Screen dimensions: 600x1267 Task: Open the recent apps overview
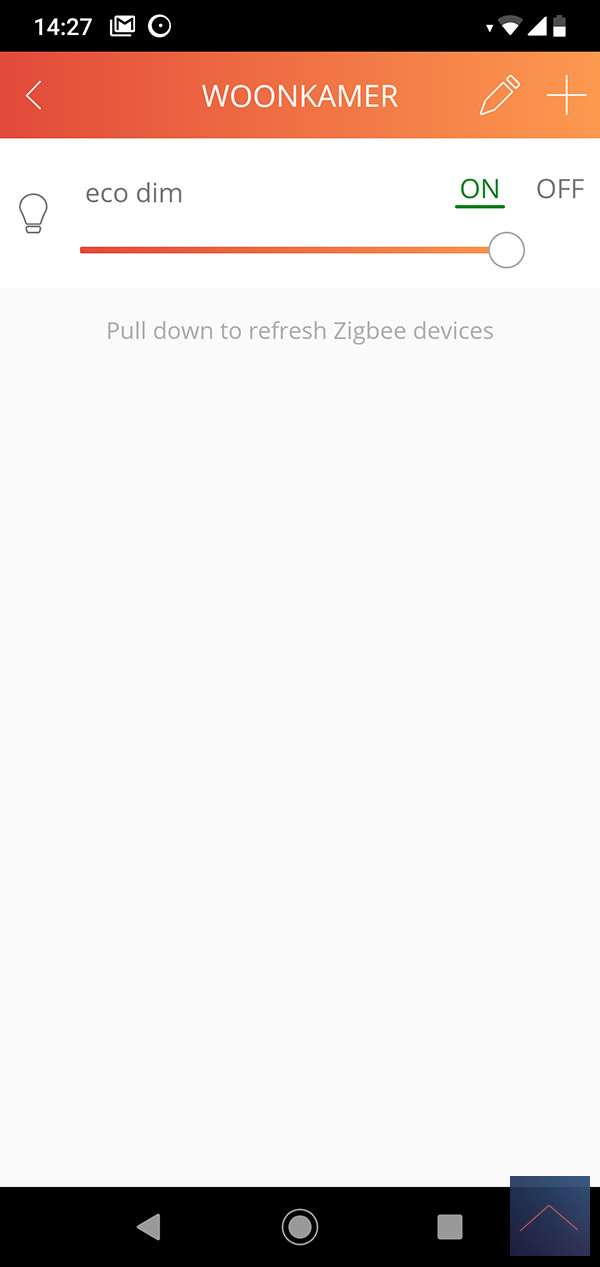pyautogui.click(x=450, y=1226)
